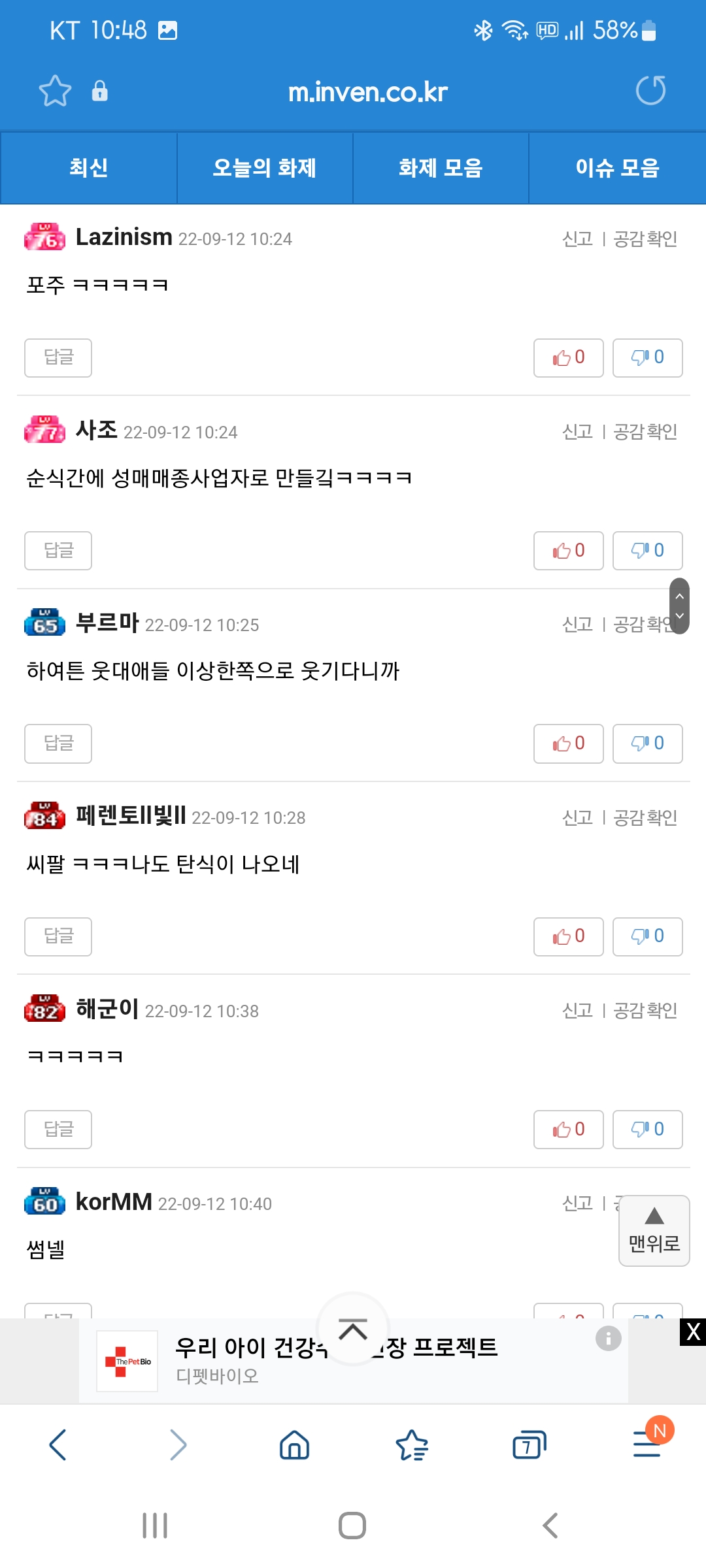
Task: Reply to 부르마's comment with 답글
Action: 58,743
